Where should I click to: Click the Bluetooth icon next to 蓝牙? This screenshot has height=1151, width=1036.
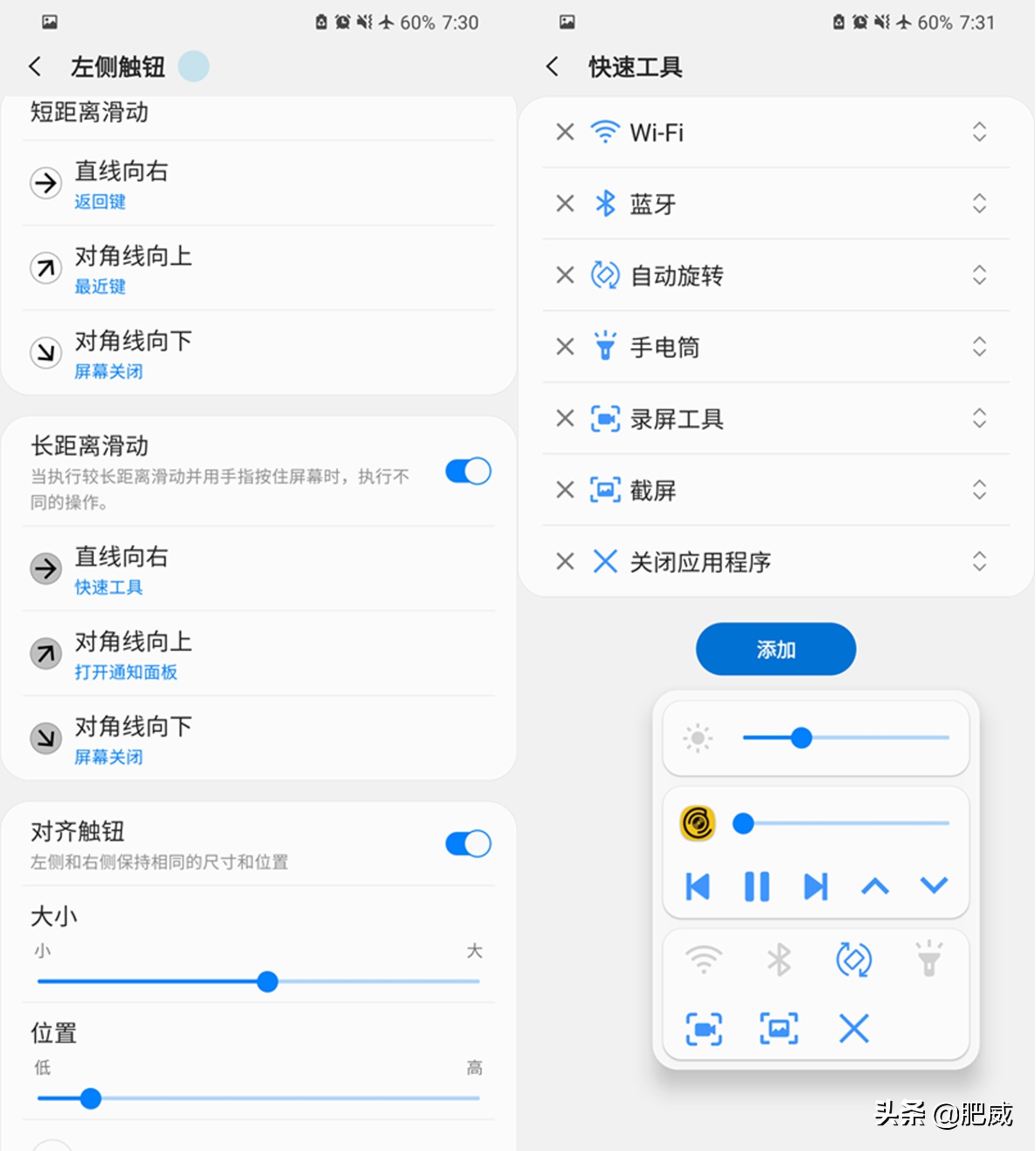click(x=605, y=203)
